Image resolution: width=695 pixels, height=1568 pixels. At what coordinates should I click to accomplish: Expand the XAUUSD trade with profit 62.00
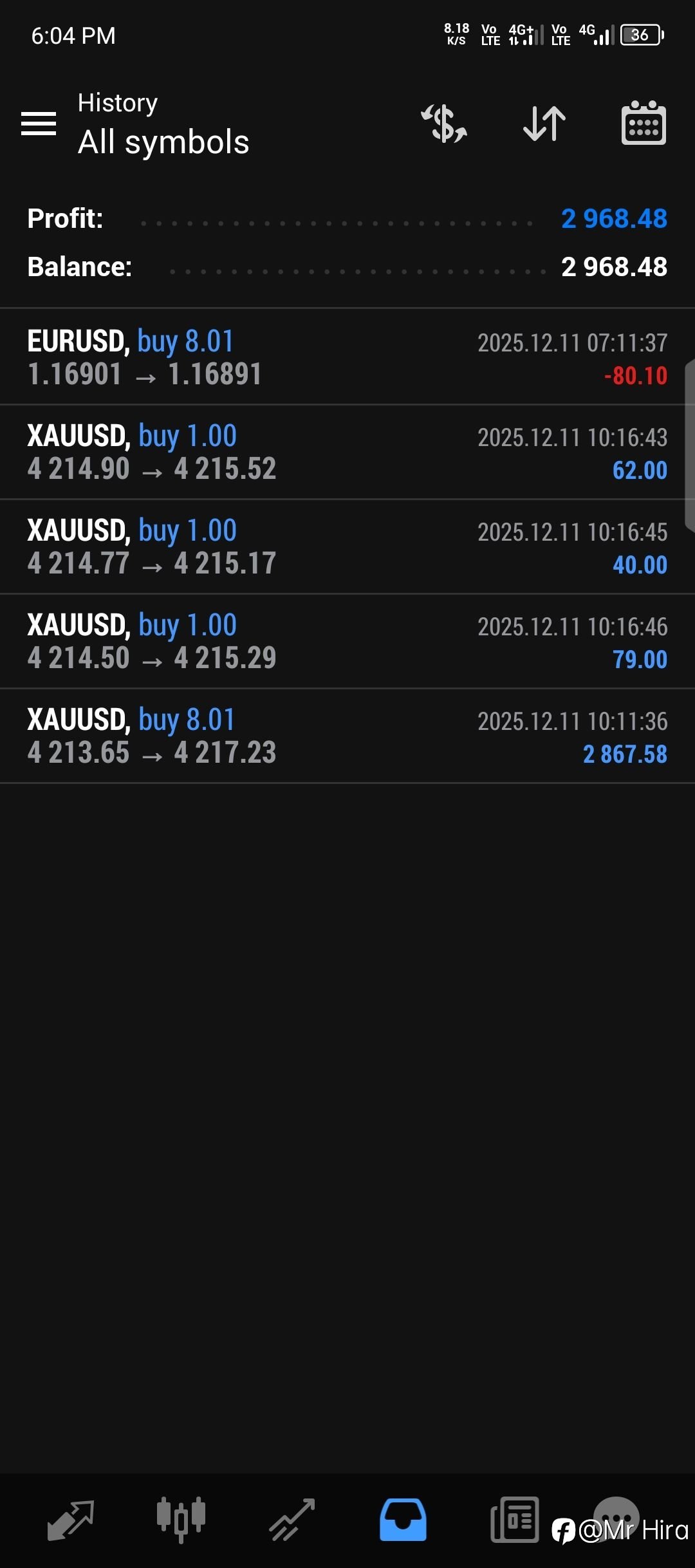(347, 452)
